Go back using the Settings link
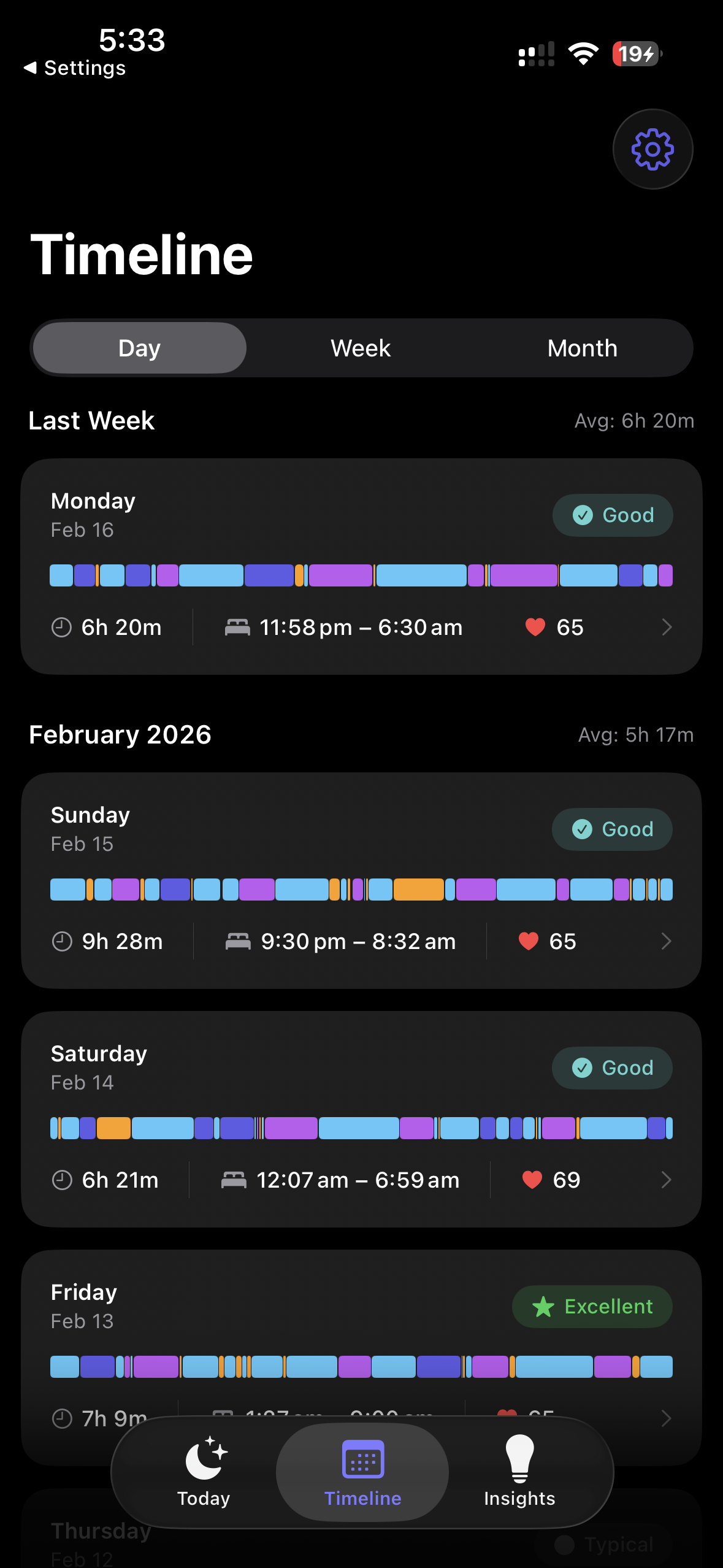Screen dimensions: 723x1568 coord(75,68)
